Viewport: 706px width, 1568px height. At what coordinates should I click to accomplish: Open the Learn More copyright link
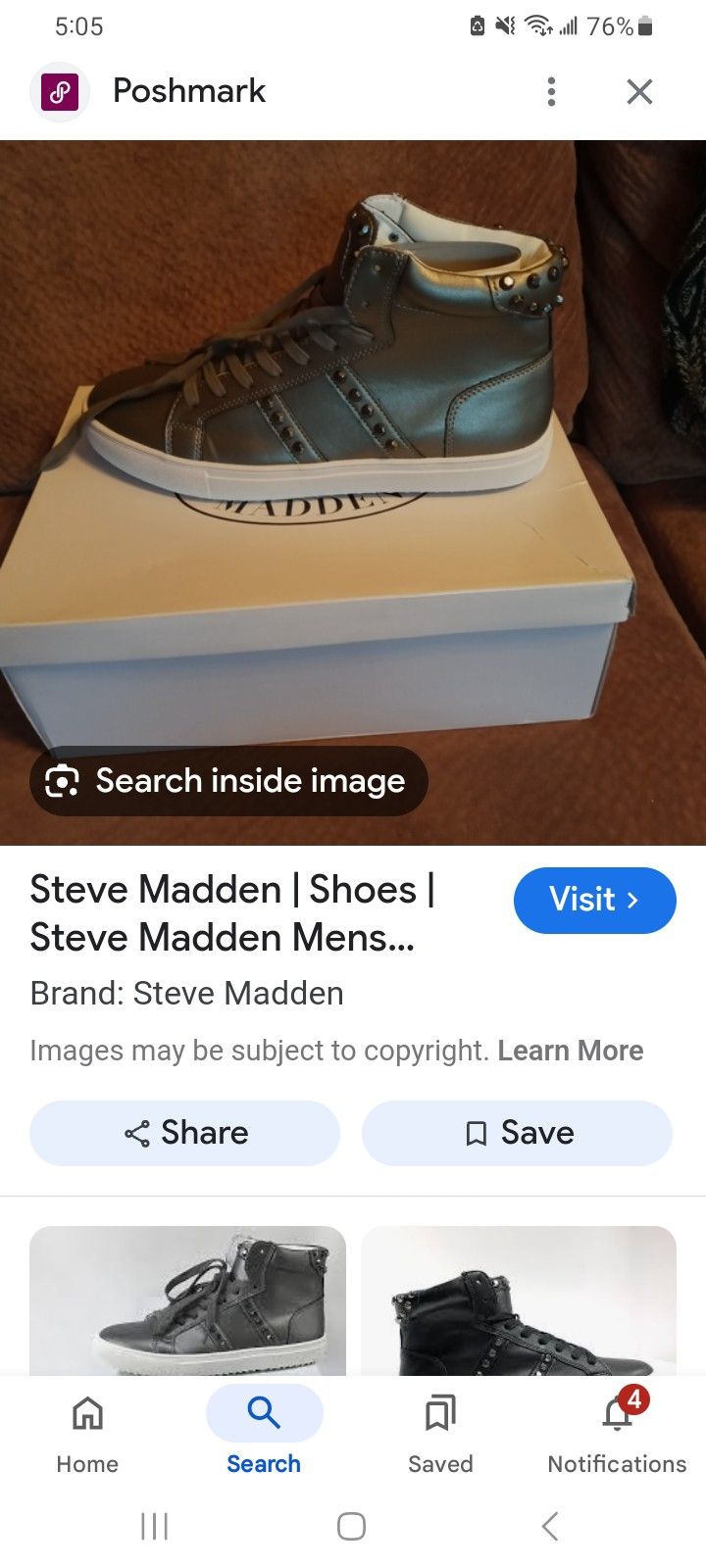click(571, 1051)
